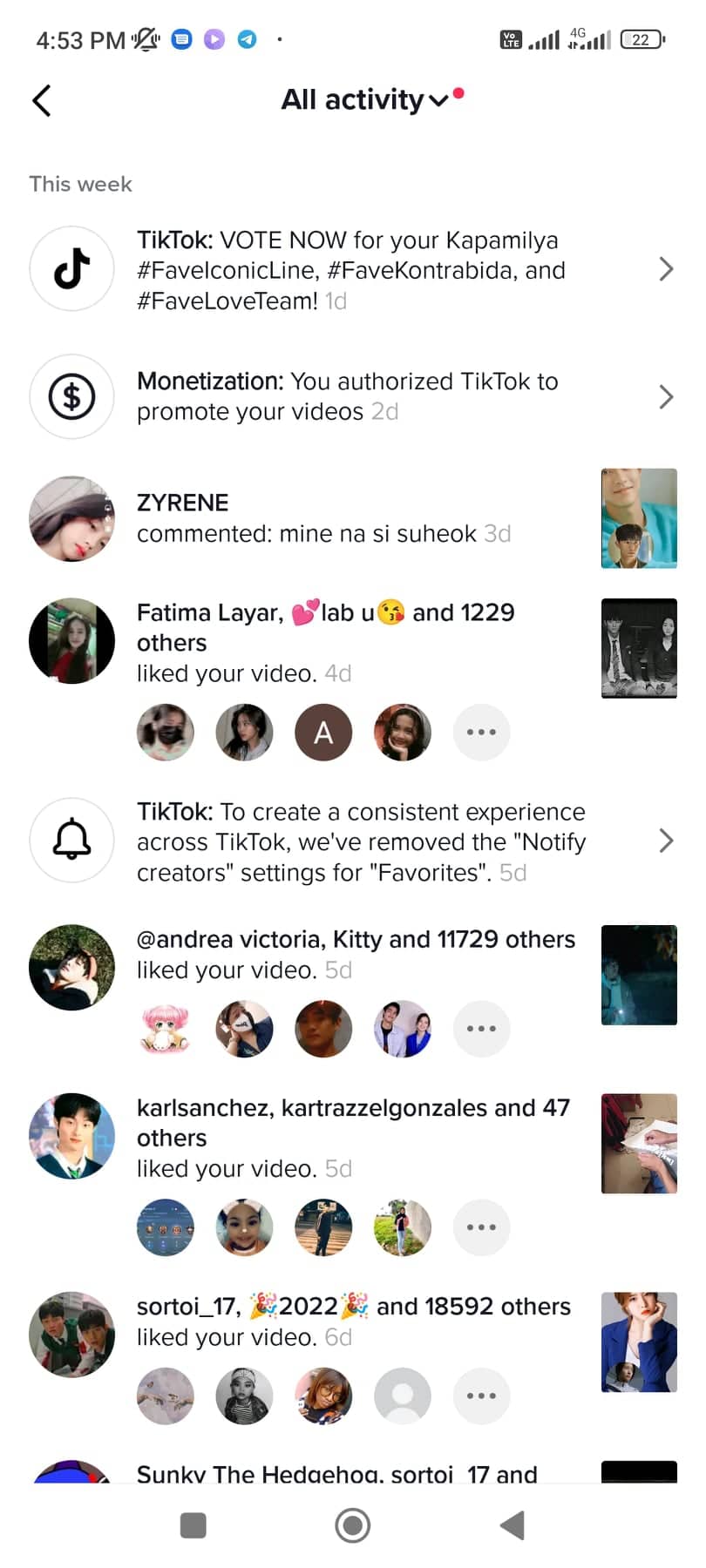Show more likers under Fatima Layar's notification

(x=481, y=733)
